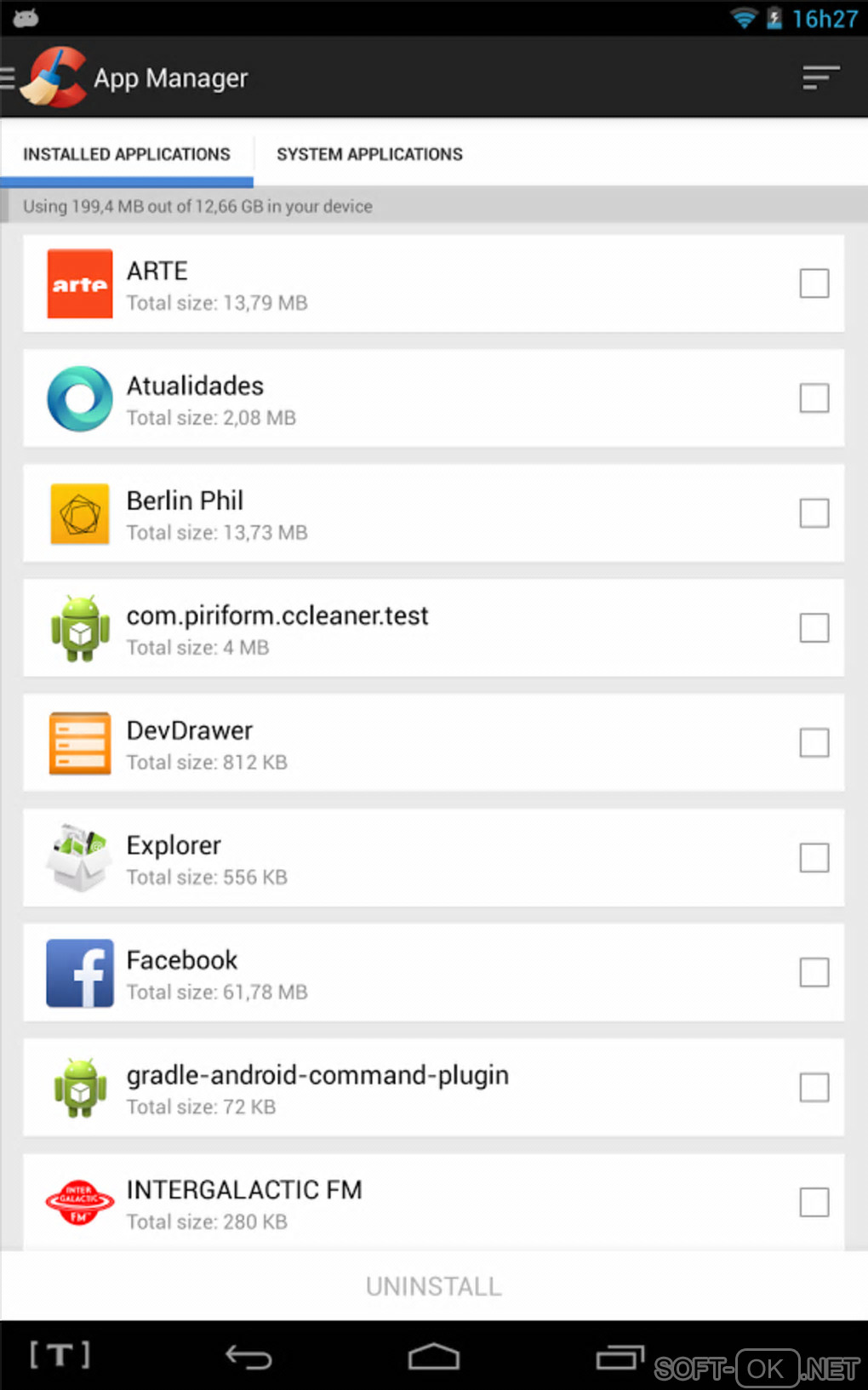Image resolution: width=868 pixels, height=1390 pixels.
Task: Go back using system back button
Action: [248, 1356]
